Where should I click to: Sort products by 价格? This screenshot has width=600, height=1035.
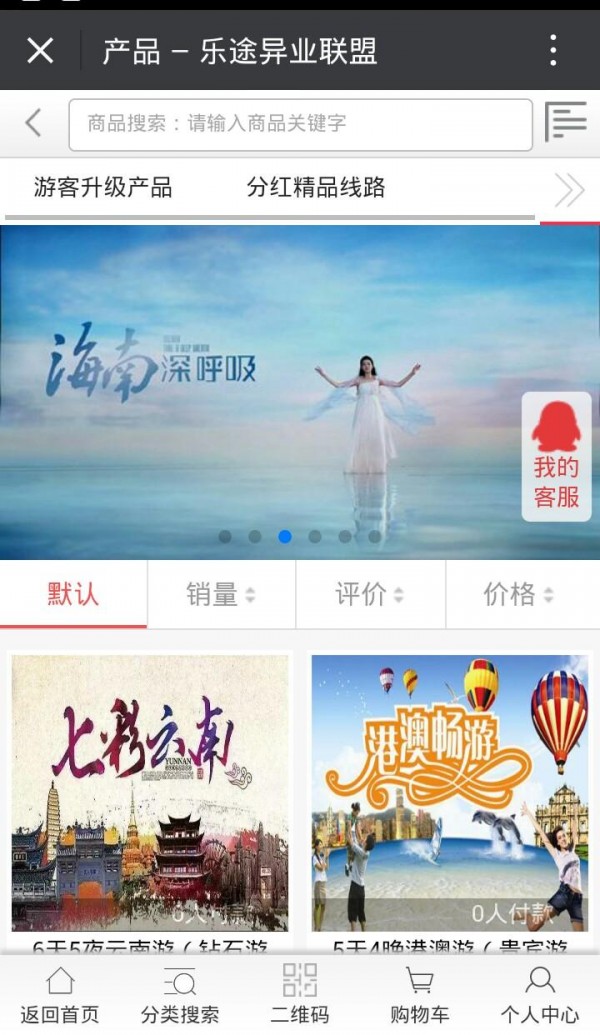pyautogui.click(x=520, y=594)
